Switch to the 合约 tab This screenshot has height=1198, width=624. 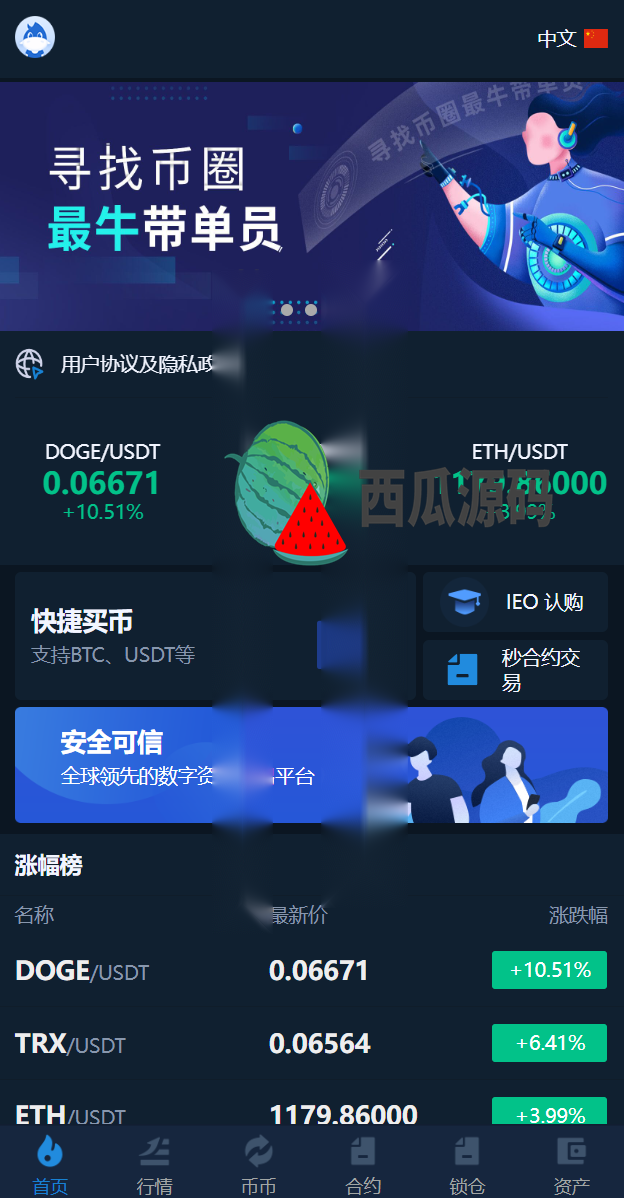point(363,1165)
